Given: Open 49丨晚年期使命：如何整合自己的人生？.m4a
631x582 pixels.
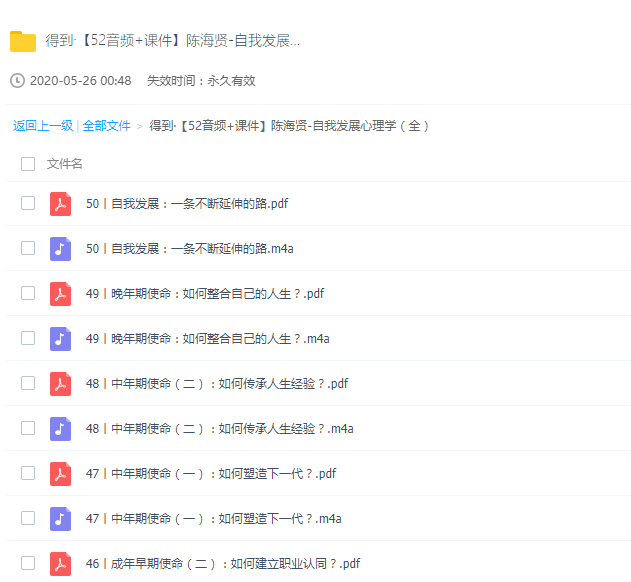Looking at the screenshot, I should pyautogui.click(x=207, y=339).
